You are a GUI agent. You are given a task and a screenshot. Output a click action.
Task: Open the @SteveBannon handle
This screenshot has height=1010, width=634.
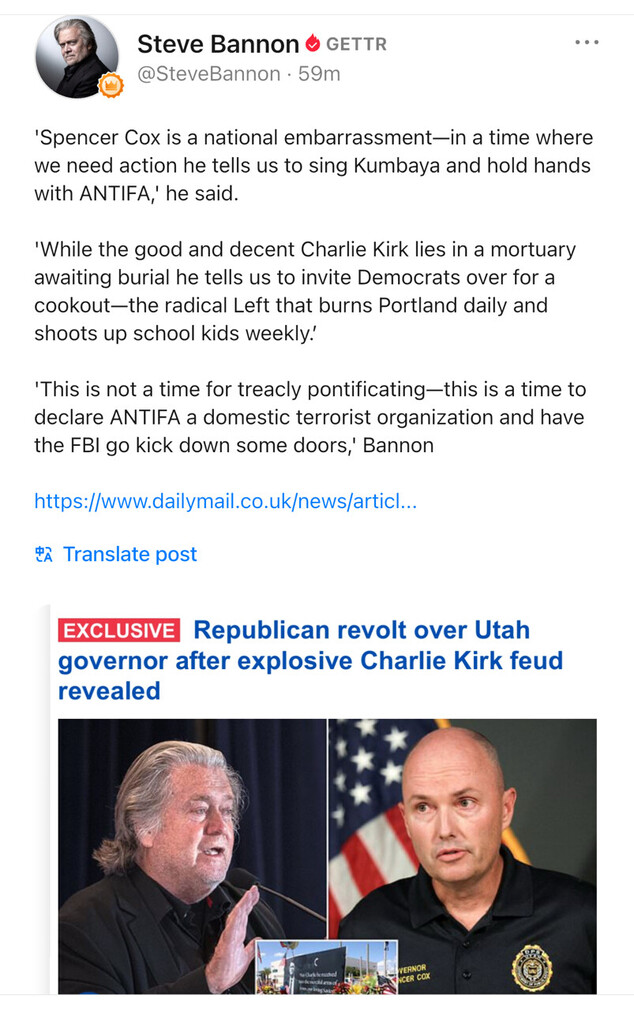point(208,74)
